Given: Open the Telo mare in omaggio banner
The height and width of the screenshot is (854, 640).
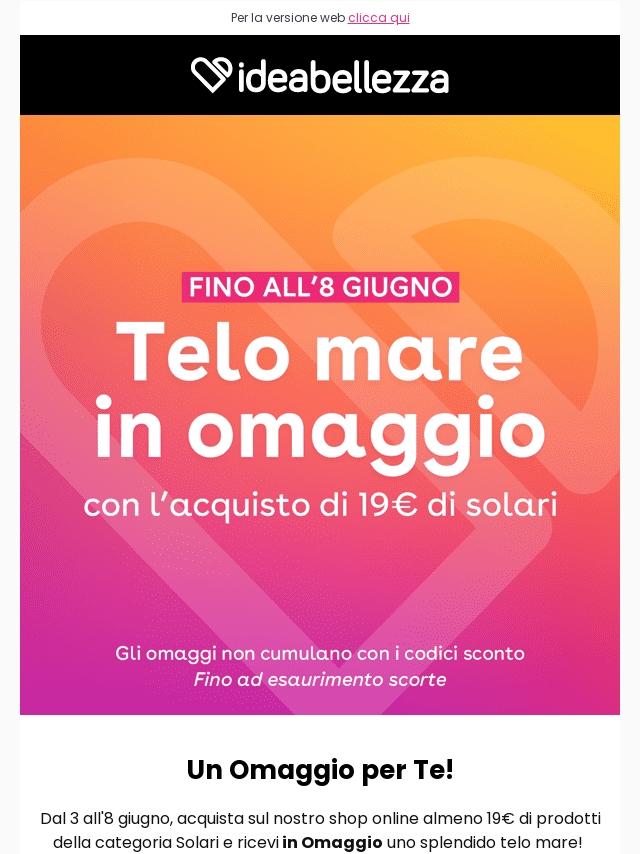Looking at the screenshot, I should [x=320, y=414].
